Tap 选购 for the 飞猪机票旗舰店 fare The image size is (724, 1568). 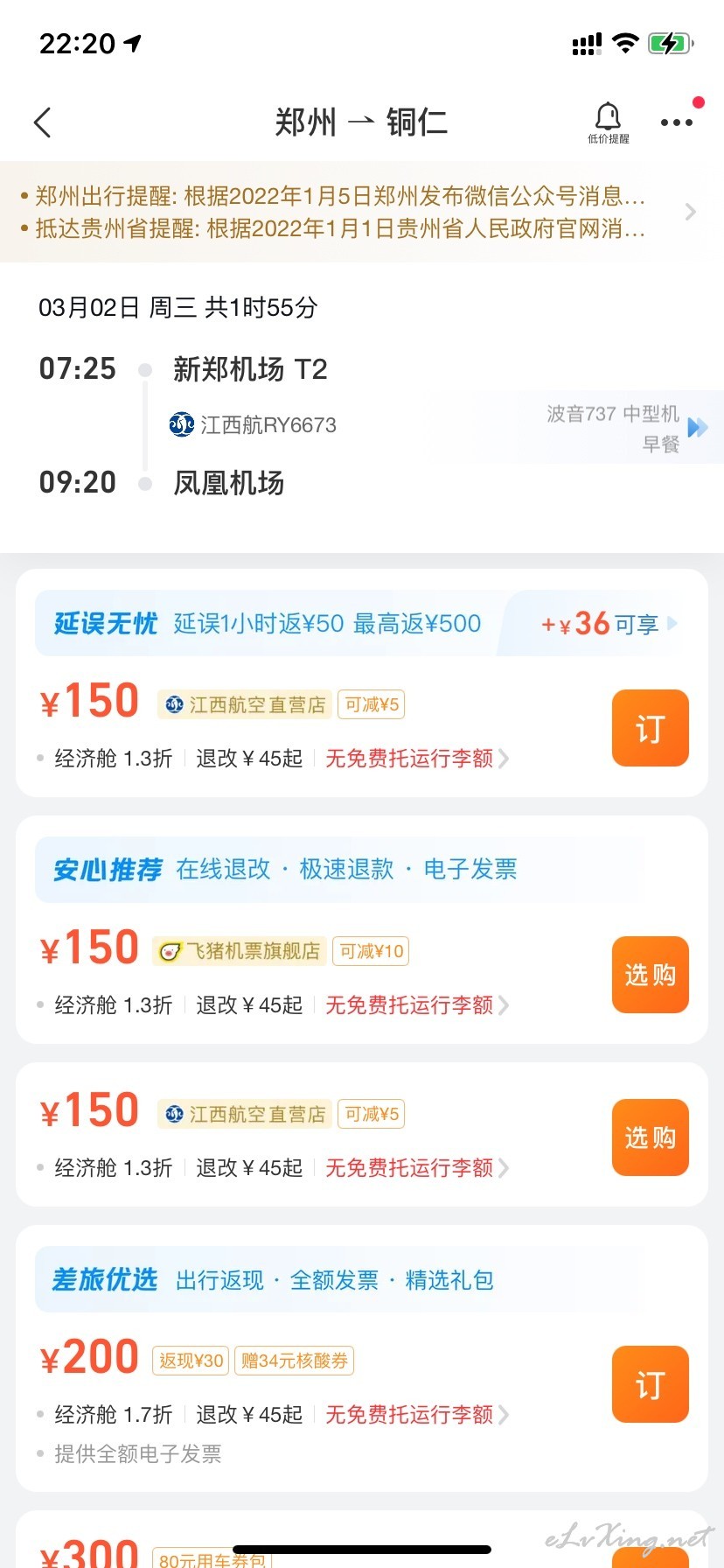pos(650,975)
